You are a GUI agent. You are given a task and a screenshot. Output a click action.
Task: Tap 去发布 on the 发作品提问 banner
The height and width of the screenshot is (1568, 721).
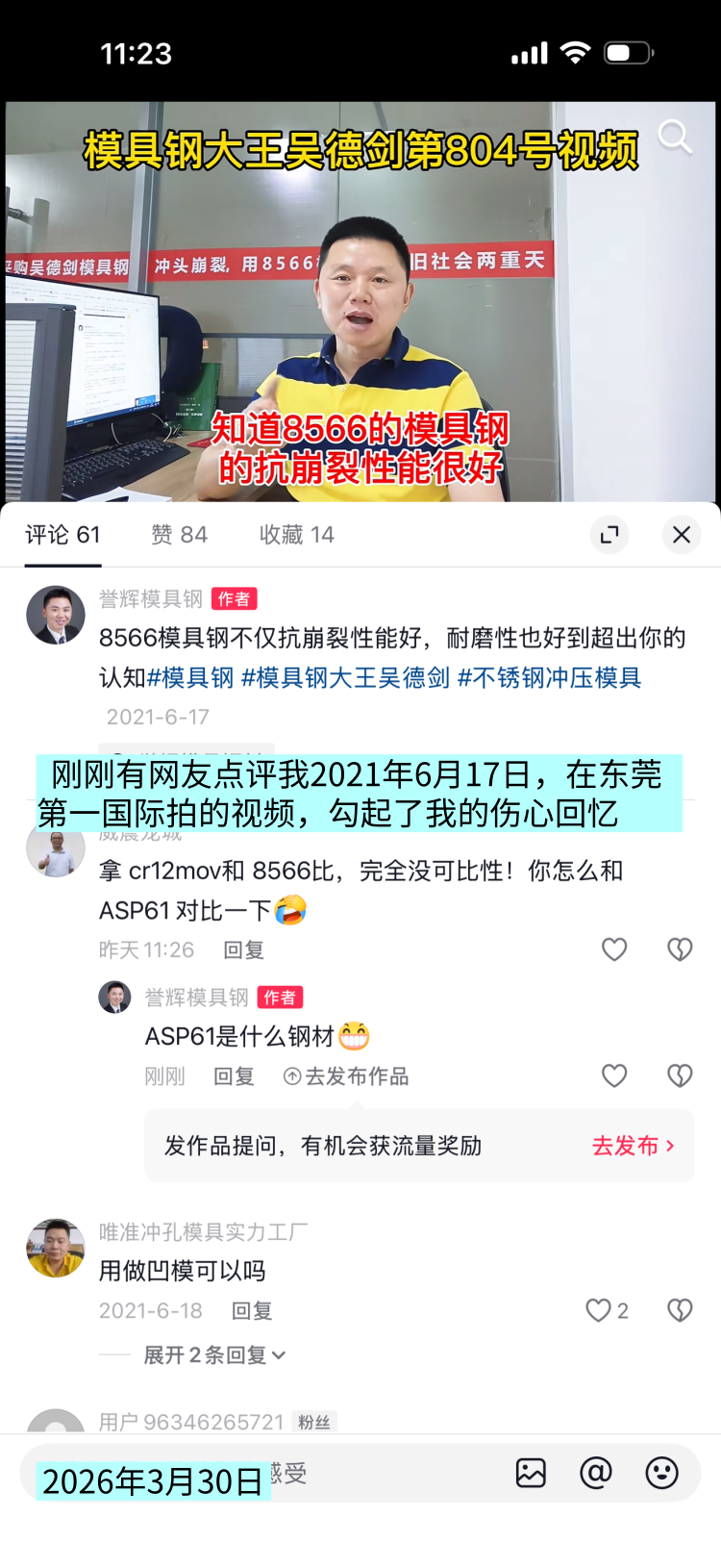pos(633,1146)
